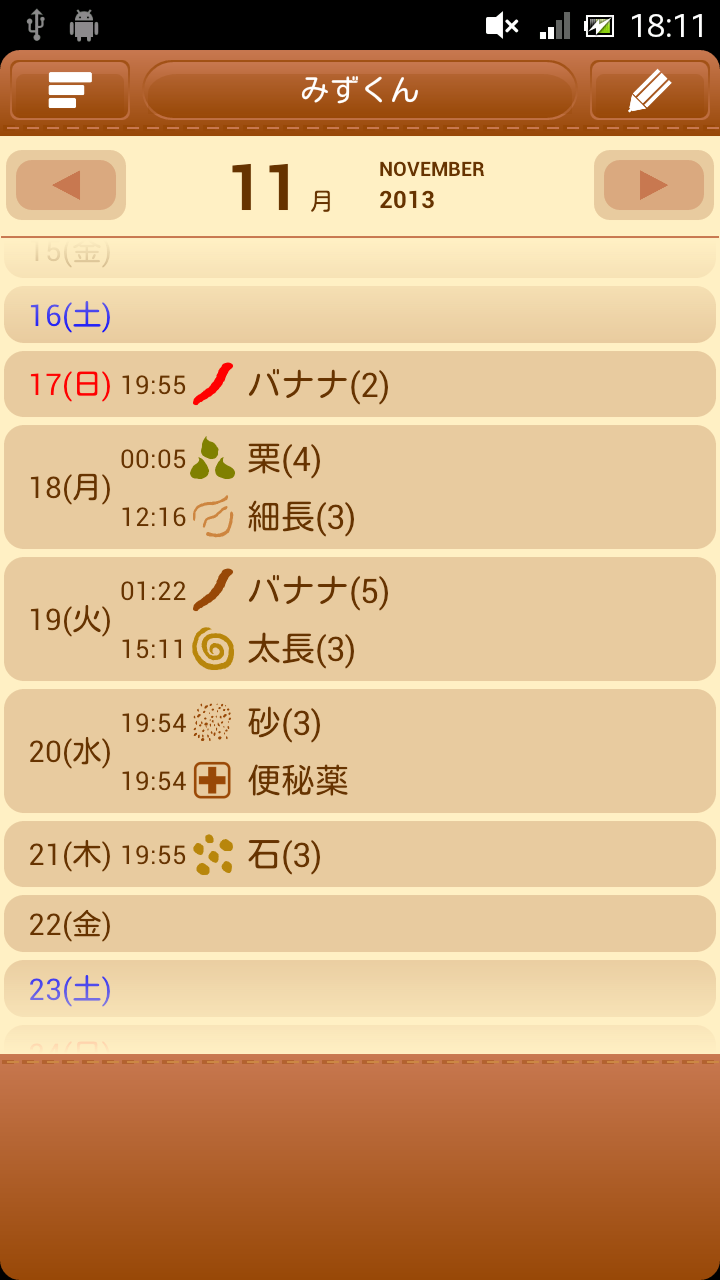
Task: Tap the pencil edit button
Action: tap(650, 91)
